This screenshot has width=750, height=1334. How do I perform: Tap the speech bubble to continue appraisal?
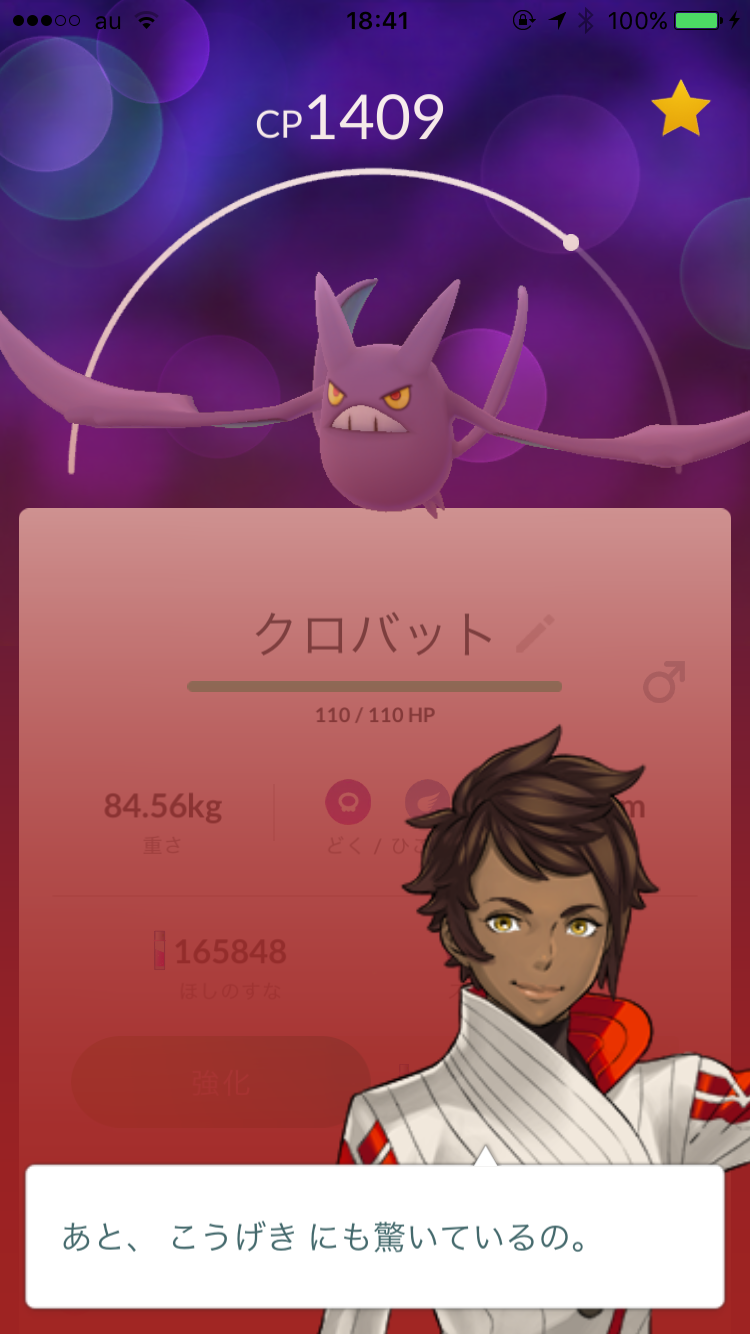click(374, 1236)
